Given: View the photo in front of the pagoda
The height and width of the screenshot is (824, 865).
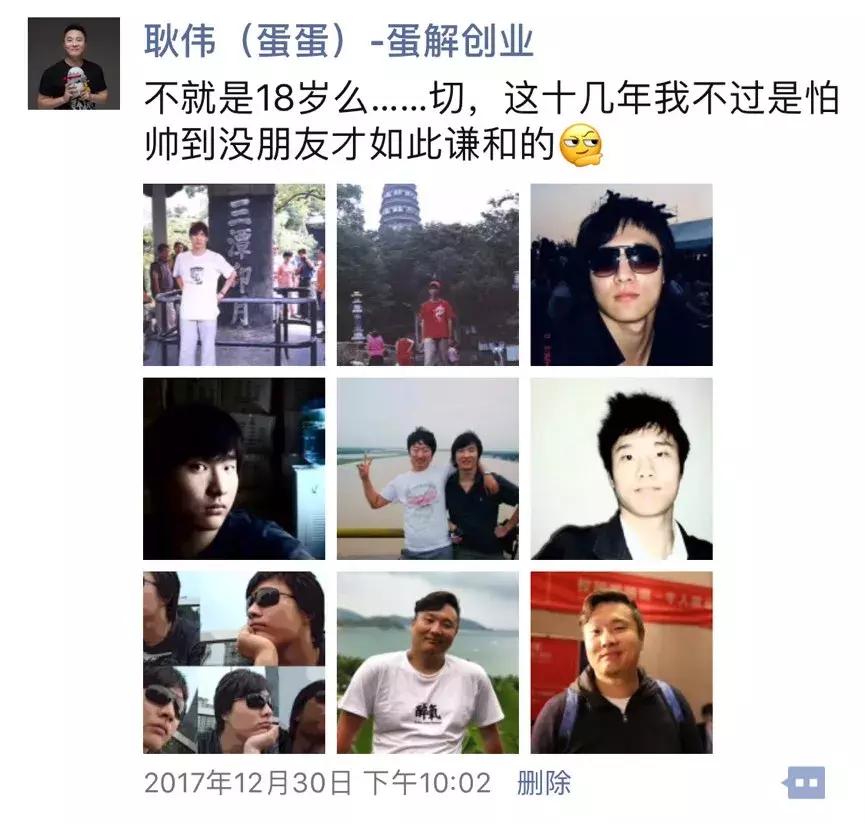Looking at the screenshot, I should click(x=427, y=274).
